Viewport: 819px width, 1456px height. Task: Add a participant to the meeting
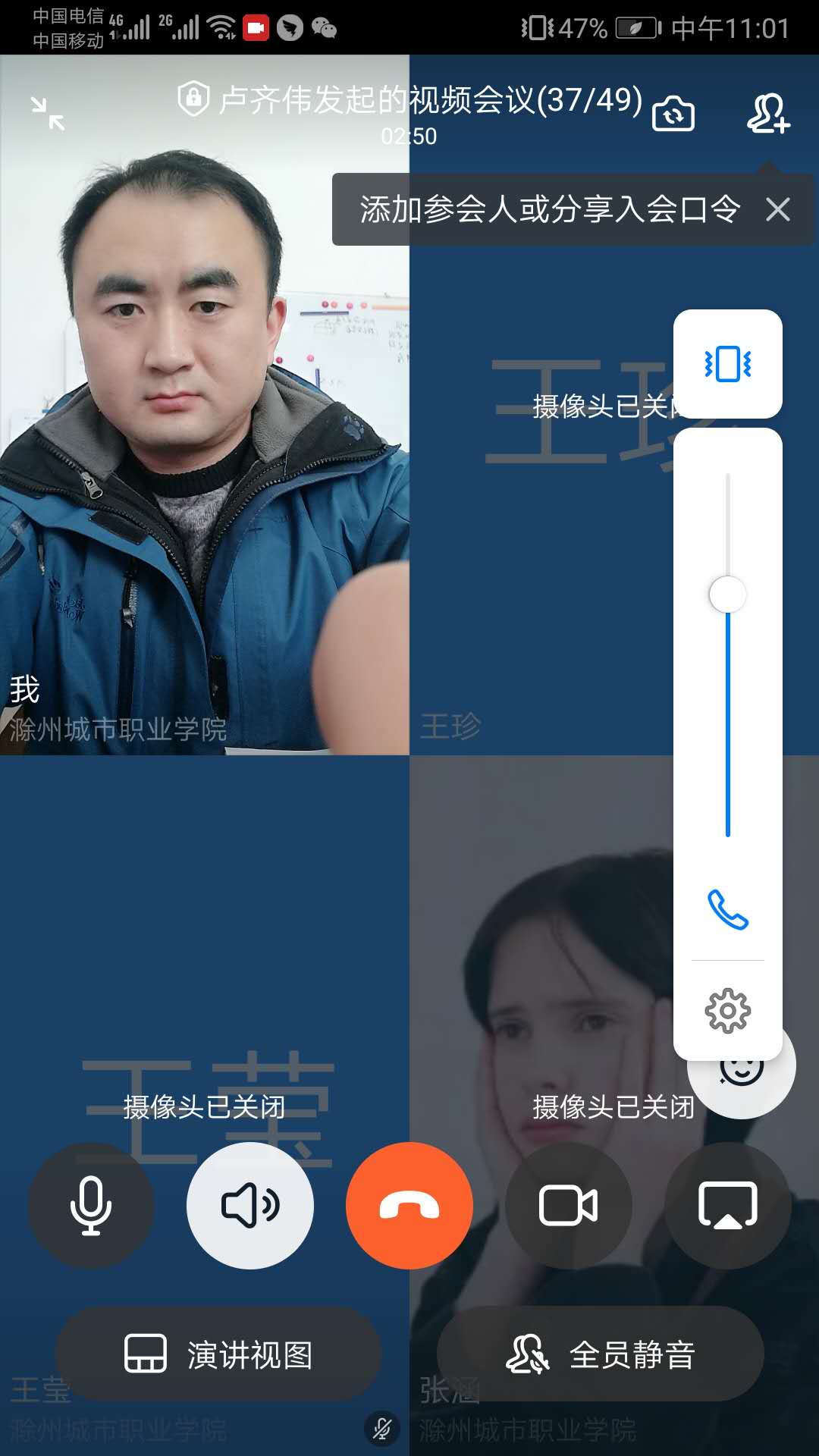[768, 114]
